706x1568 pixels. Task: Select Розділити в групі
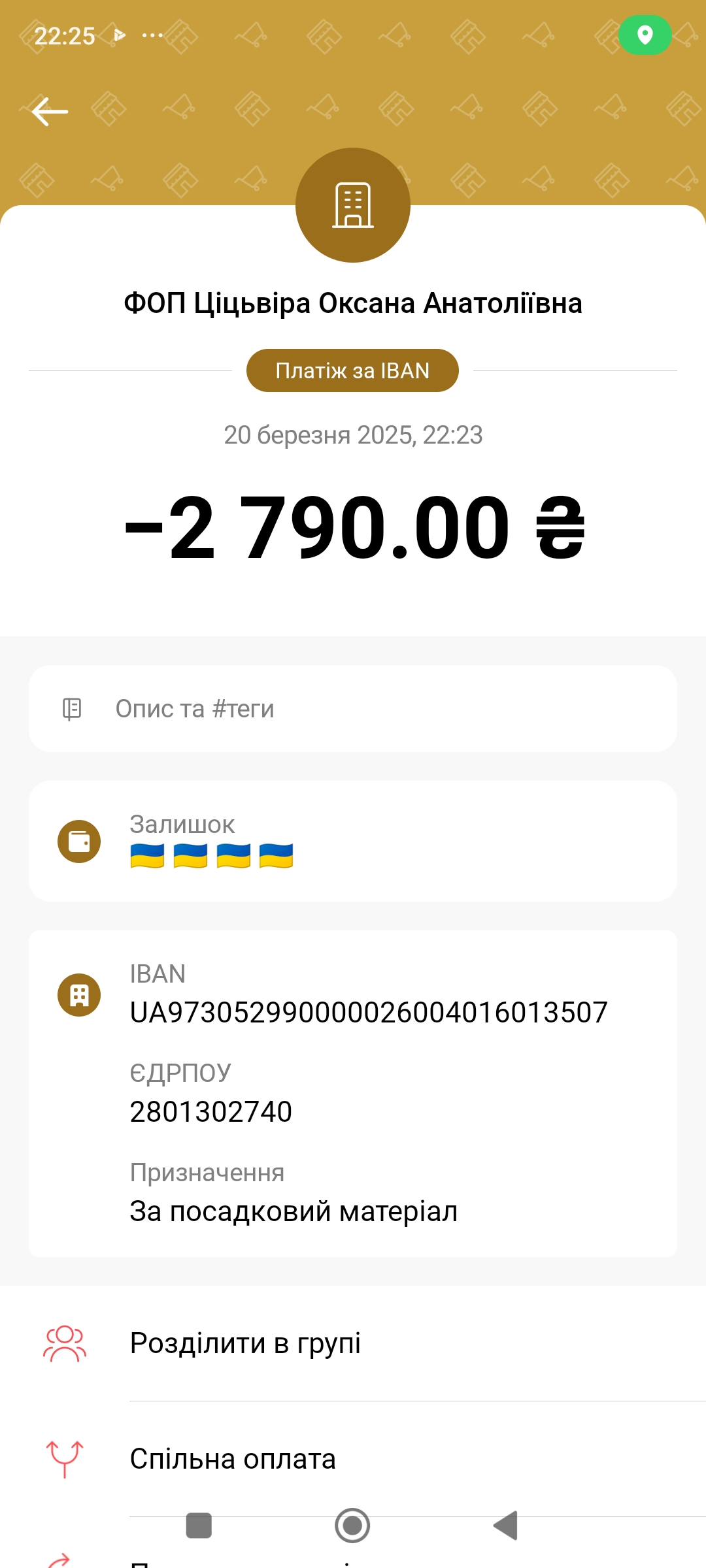(x=353, y=1343)
